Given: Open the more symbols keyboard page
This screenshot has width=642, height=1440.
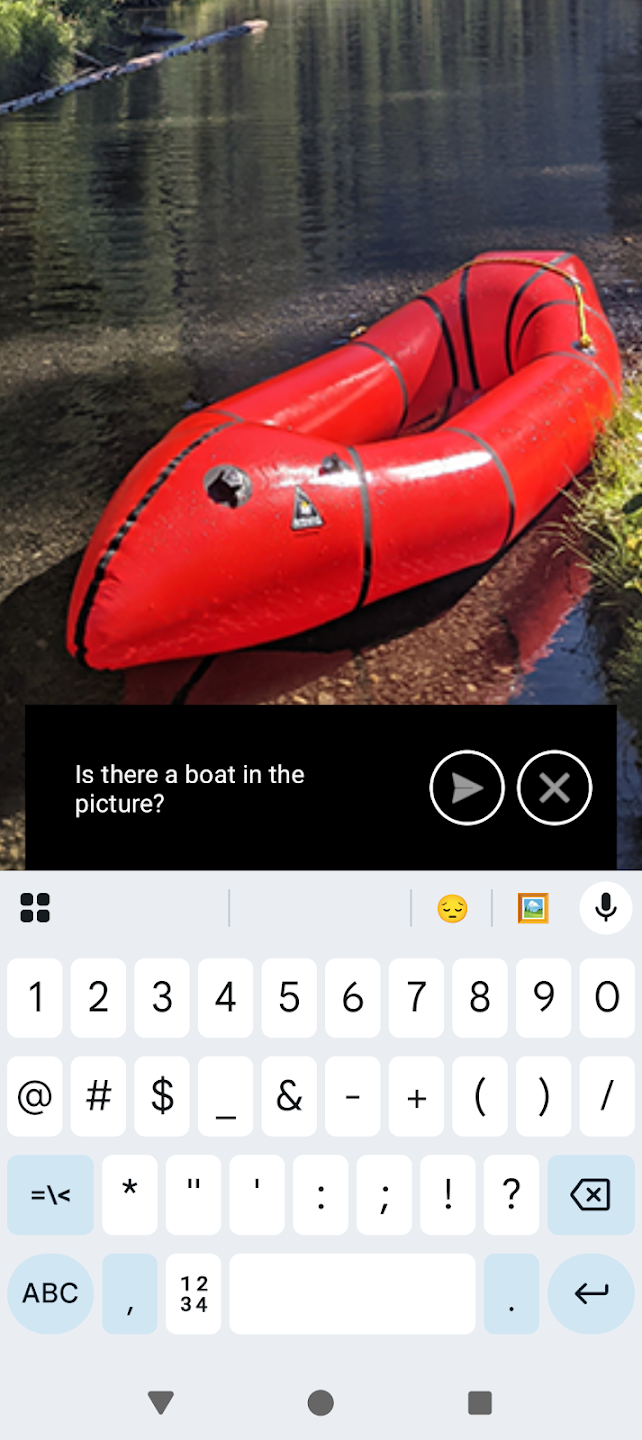Looking at the screenshot, I should [50, 1194].
